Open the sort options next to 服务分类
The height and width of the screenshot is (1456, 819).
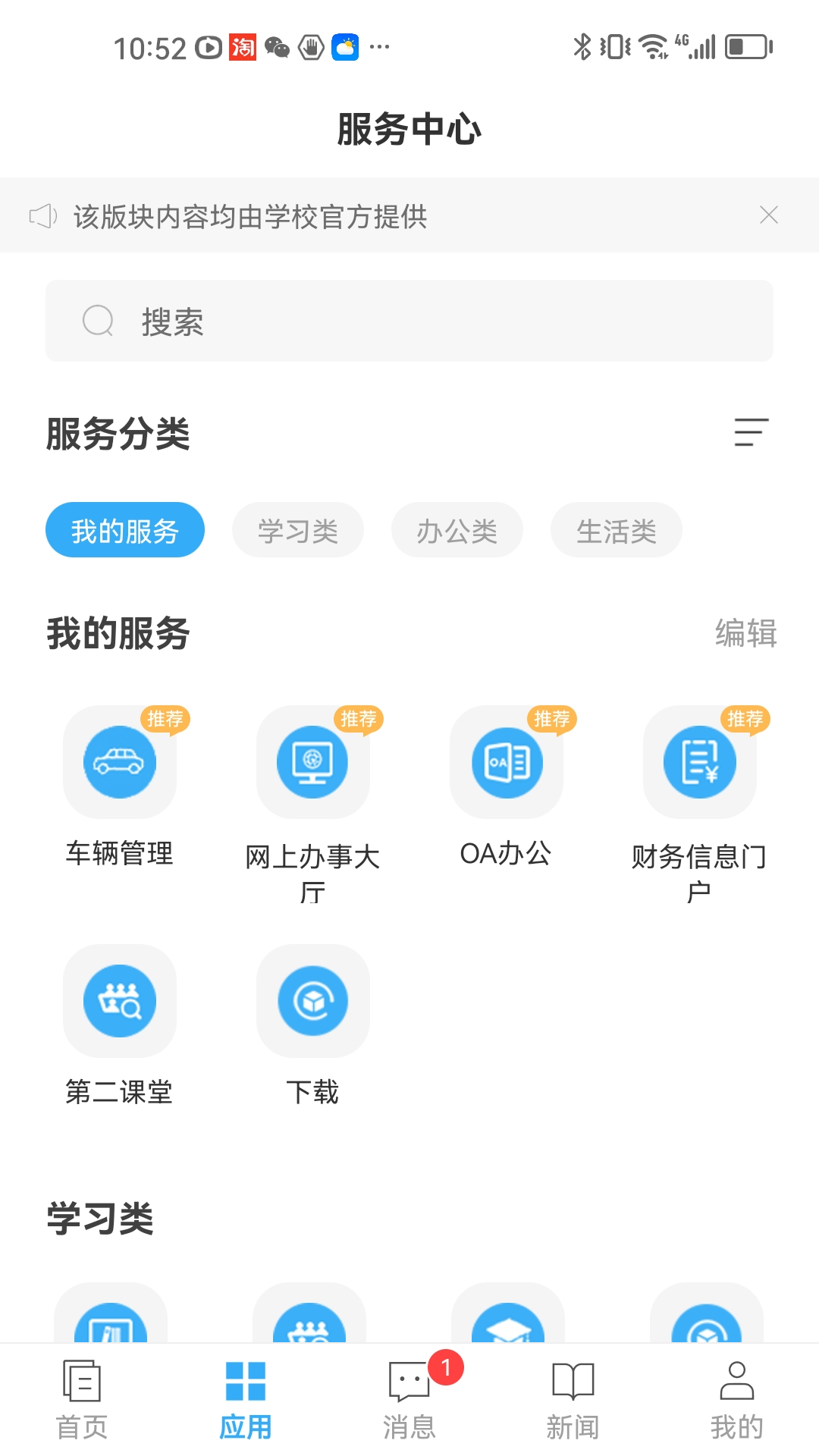[751, 433]
